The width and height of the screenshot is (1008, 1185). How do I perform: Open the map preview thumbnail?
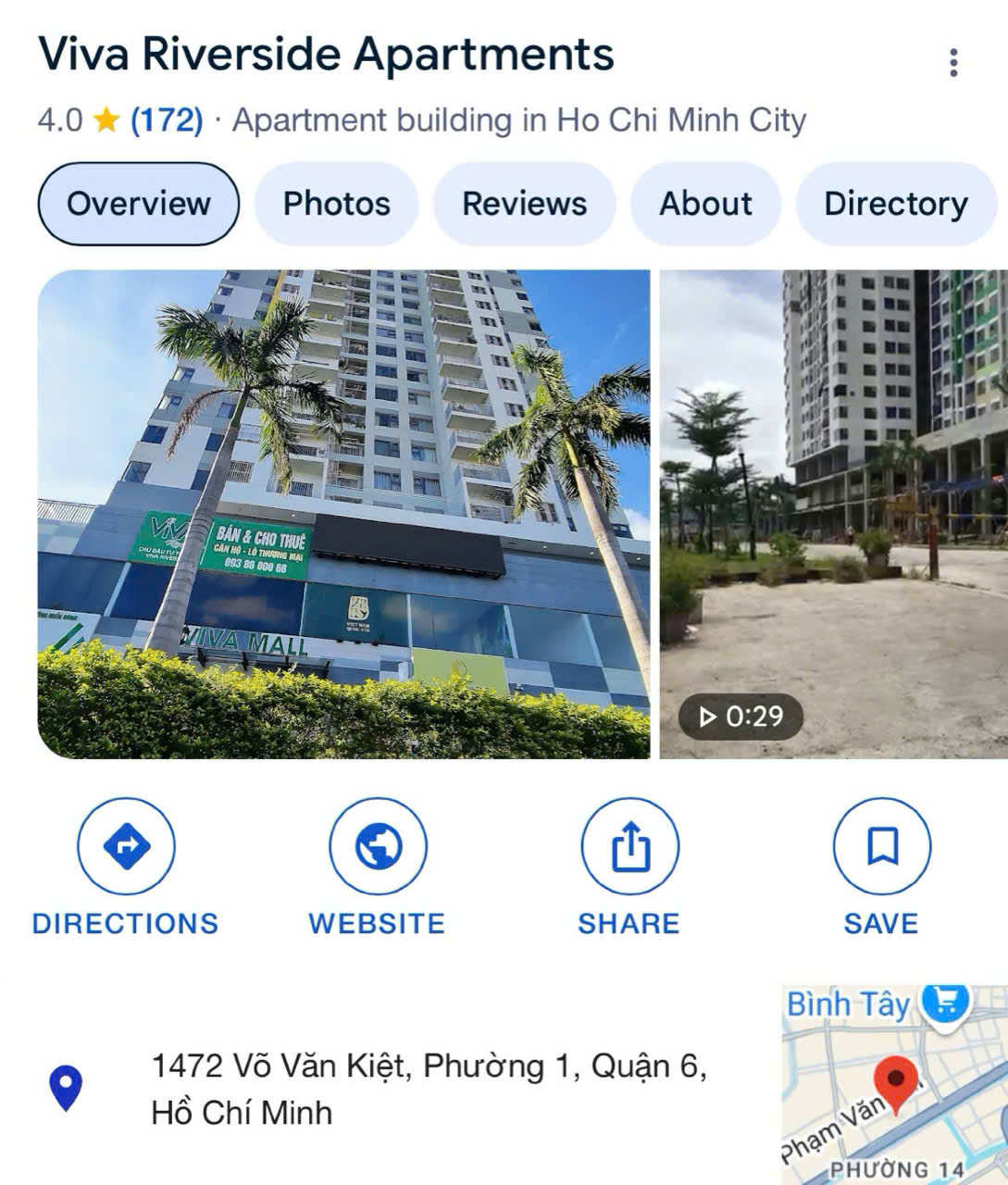pos(894,1085)
